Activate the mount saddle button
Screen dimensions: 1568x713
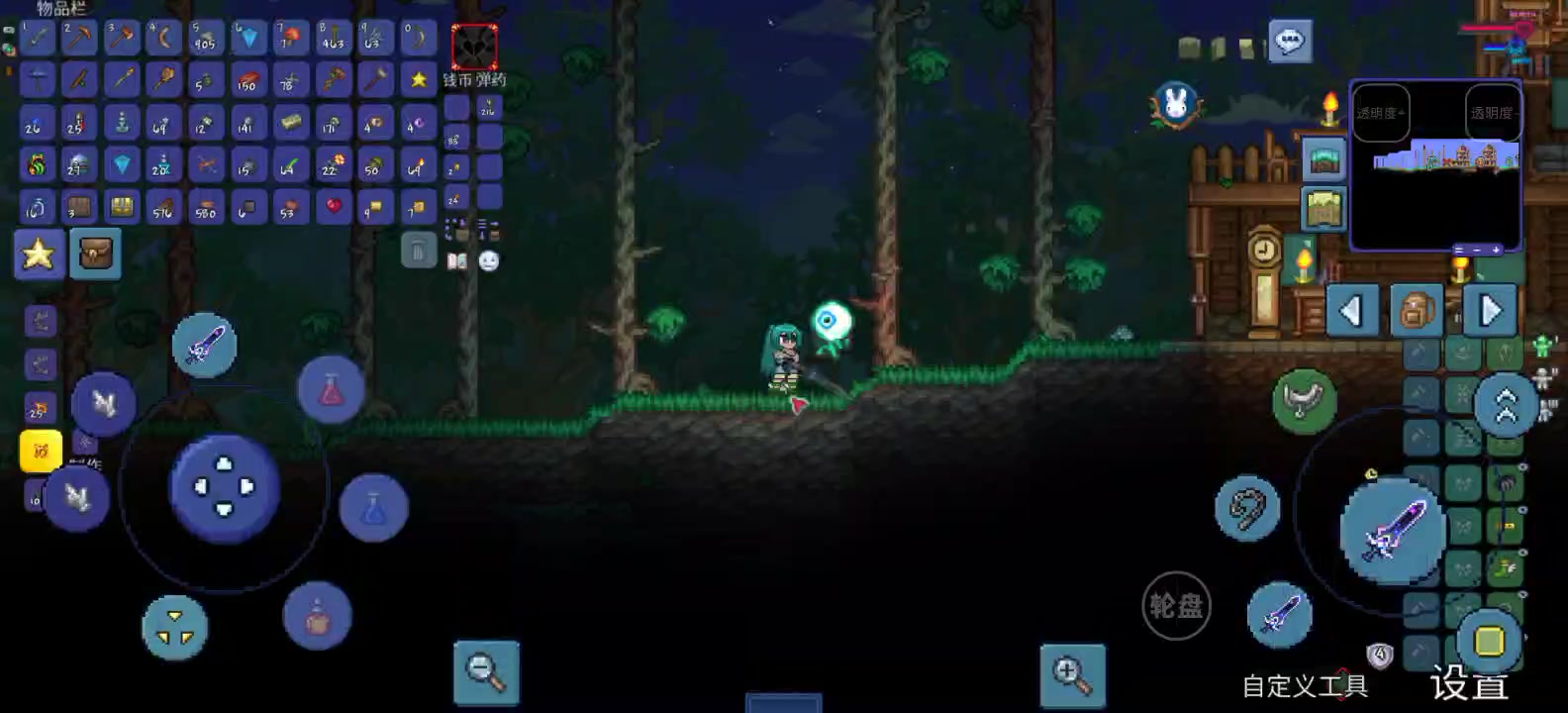[x=1304, y=399]
